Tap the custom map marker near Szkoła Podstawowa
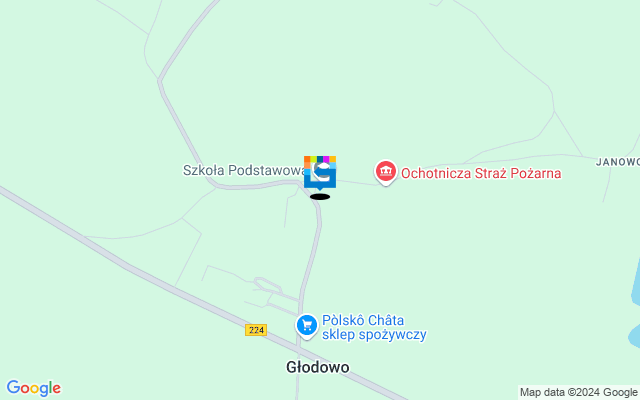640x400 pixels. tap(320, 172)
